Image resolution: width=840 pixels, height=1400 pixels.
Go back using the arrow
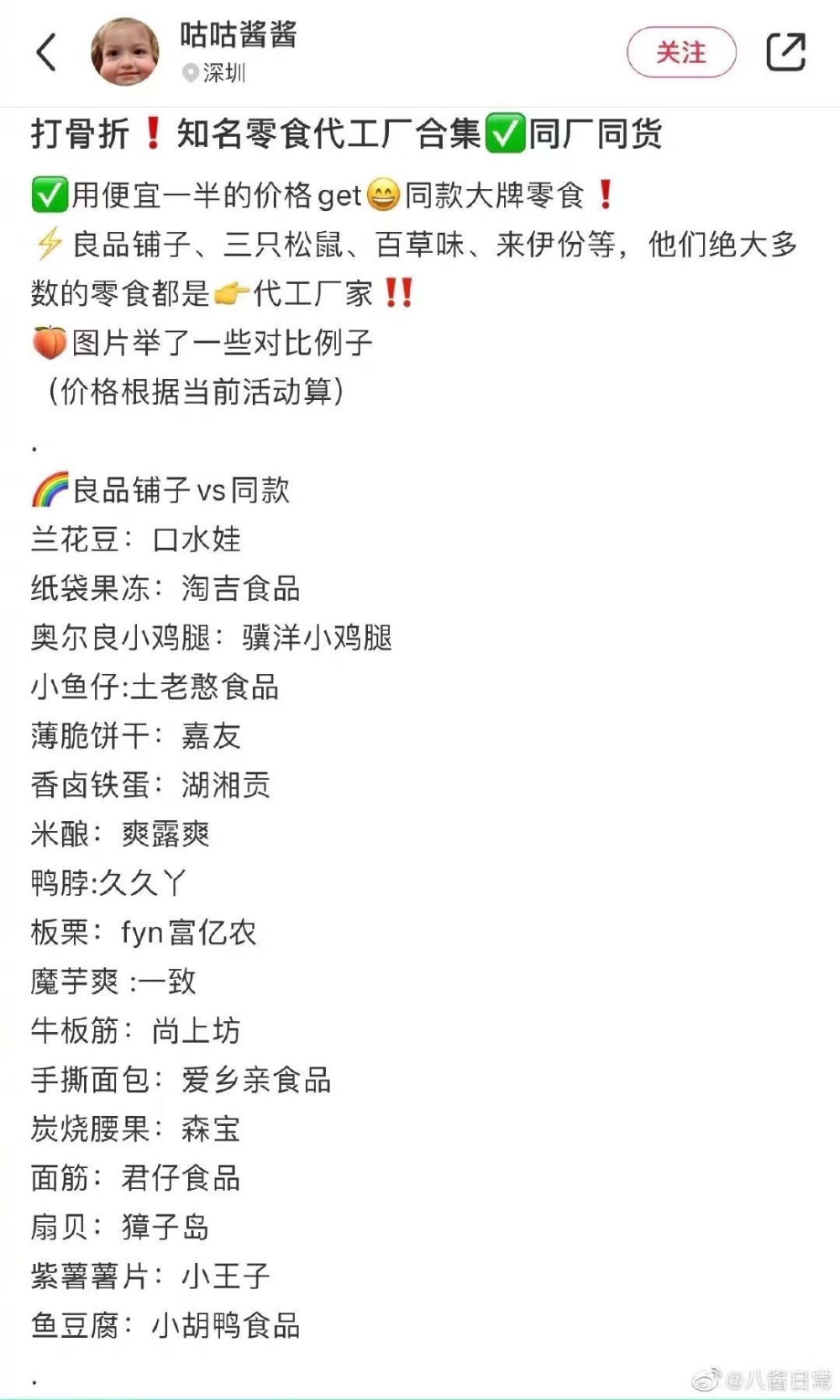pos(46,52)
